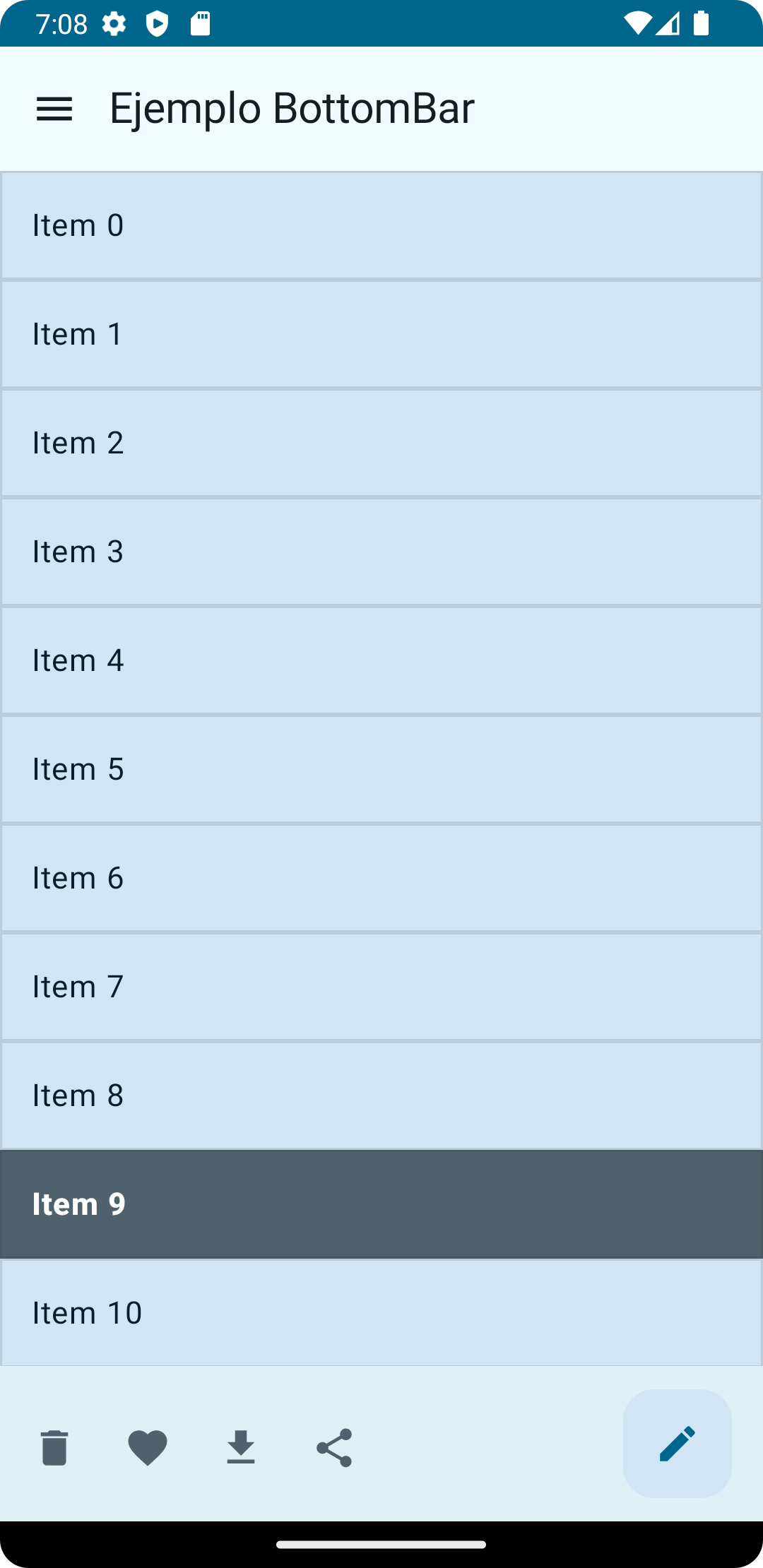Screen dimensions: 763x1568
Task: Tap the favorite heart icon
Action: point(148,1447)
